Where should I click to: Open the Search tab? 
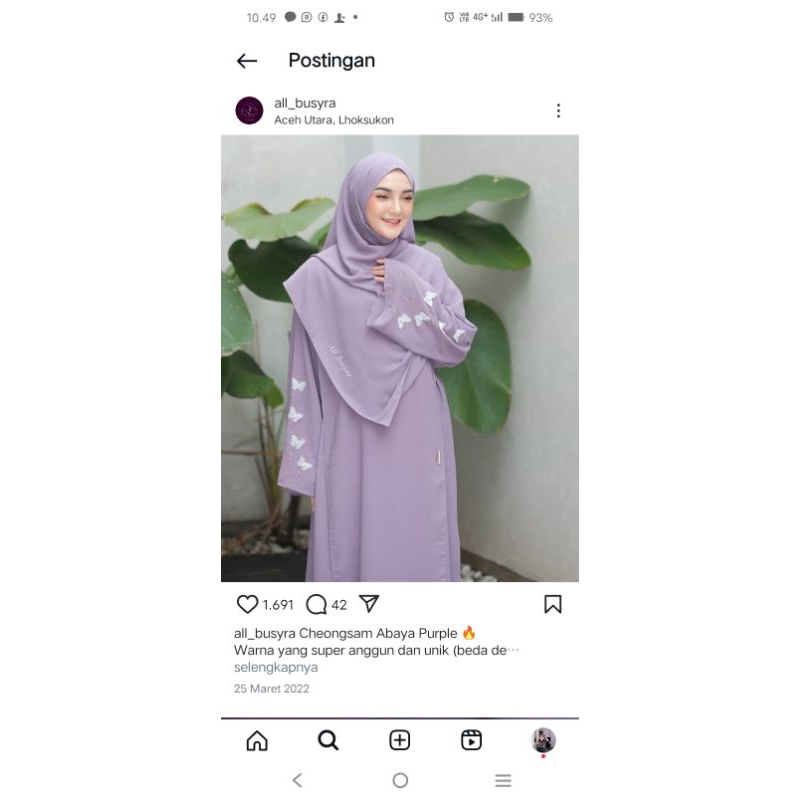tap(328, 741)
